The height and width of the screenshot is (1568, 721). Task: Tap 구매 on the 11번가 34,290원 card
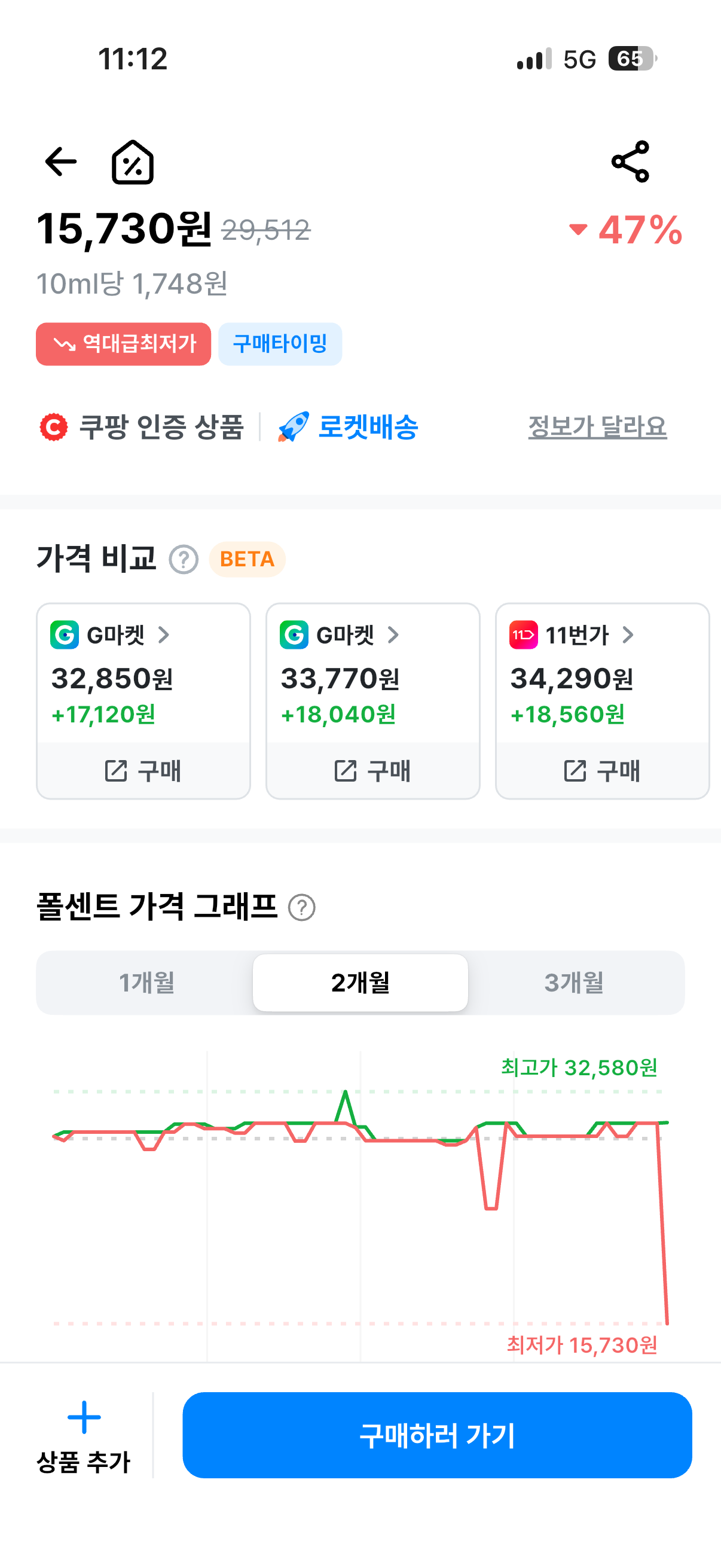point(603,771)
